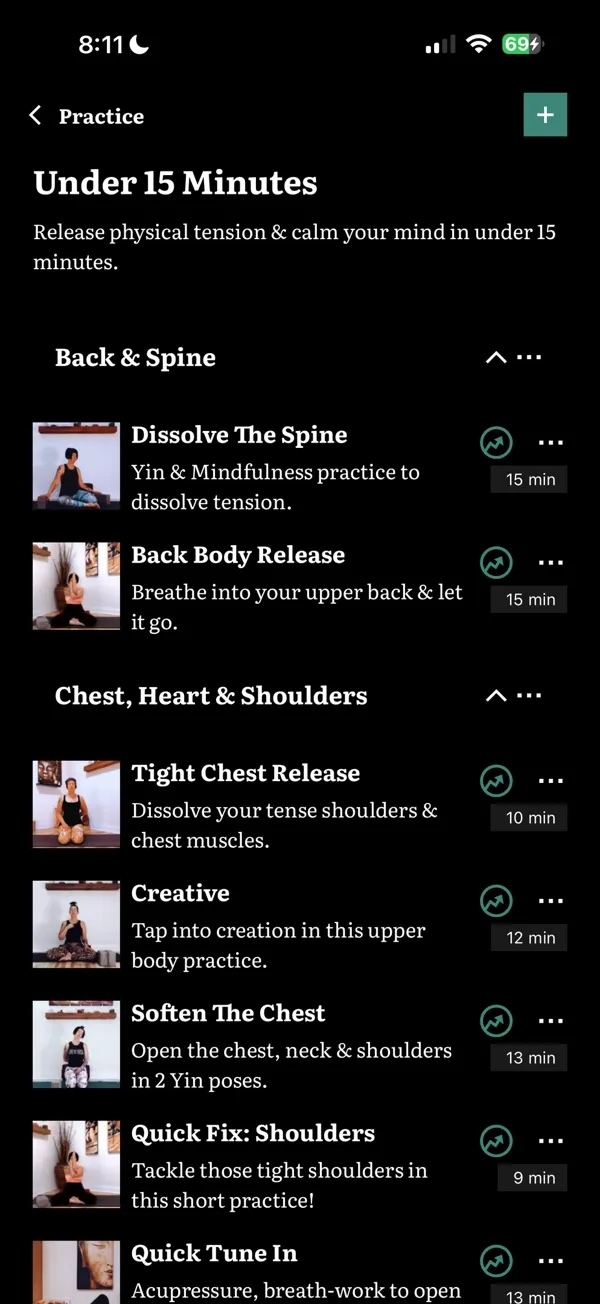Image resolution: width=600 pixels, height=1304 pixels.
Task: Tap the green plus button
Action: pos(545,115)
